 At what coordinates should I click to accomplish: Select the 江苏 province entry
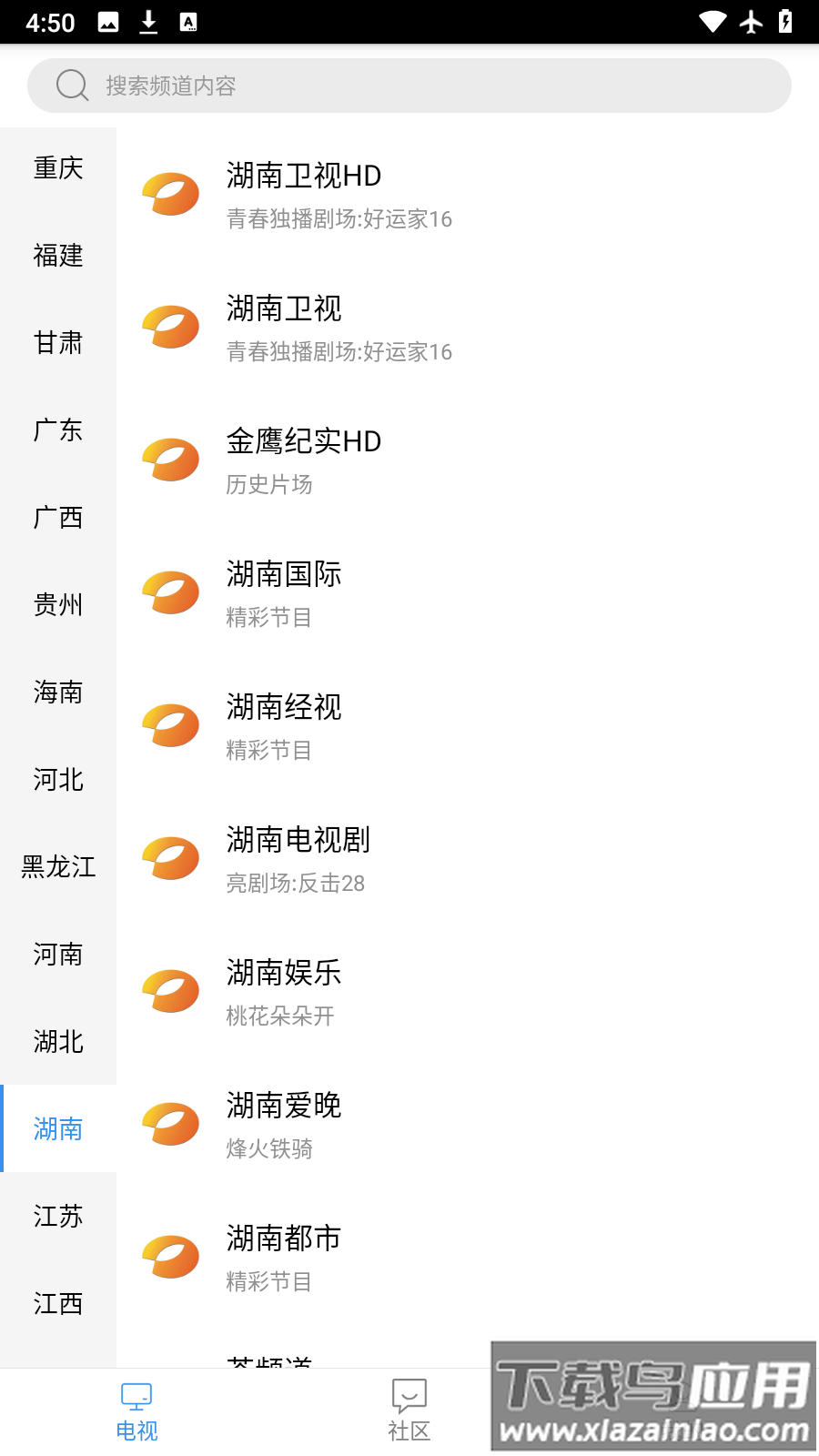(57, 1217)
